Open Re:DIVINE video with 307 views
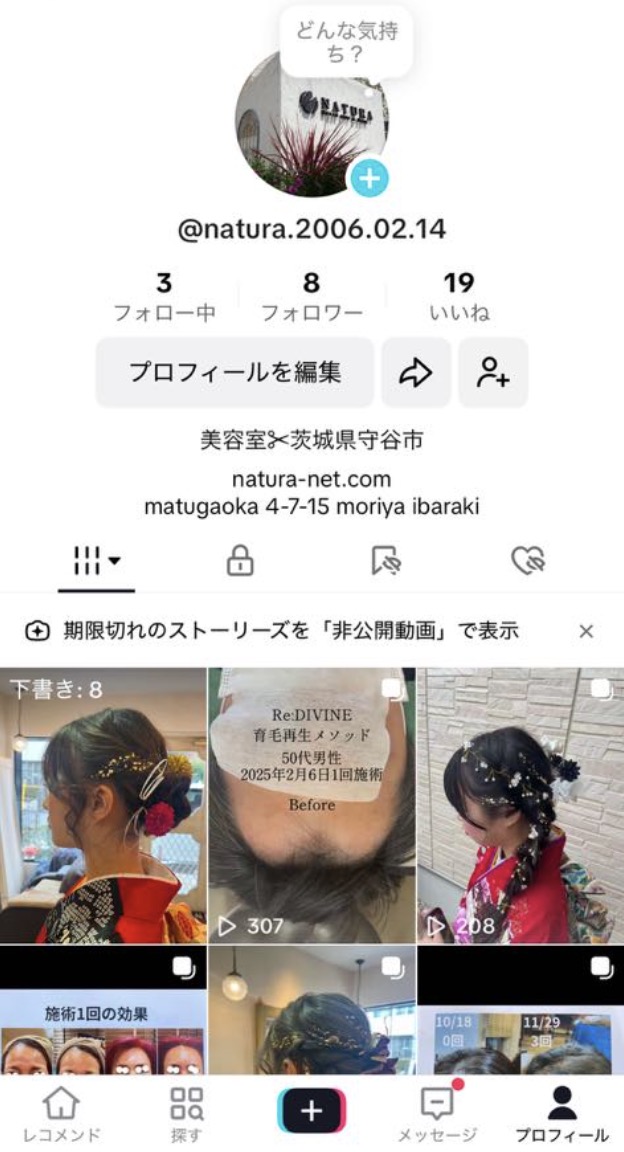Image resolution: width=624 pixels, height=1152 pixels. (x=311, y=805)
